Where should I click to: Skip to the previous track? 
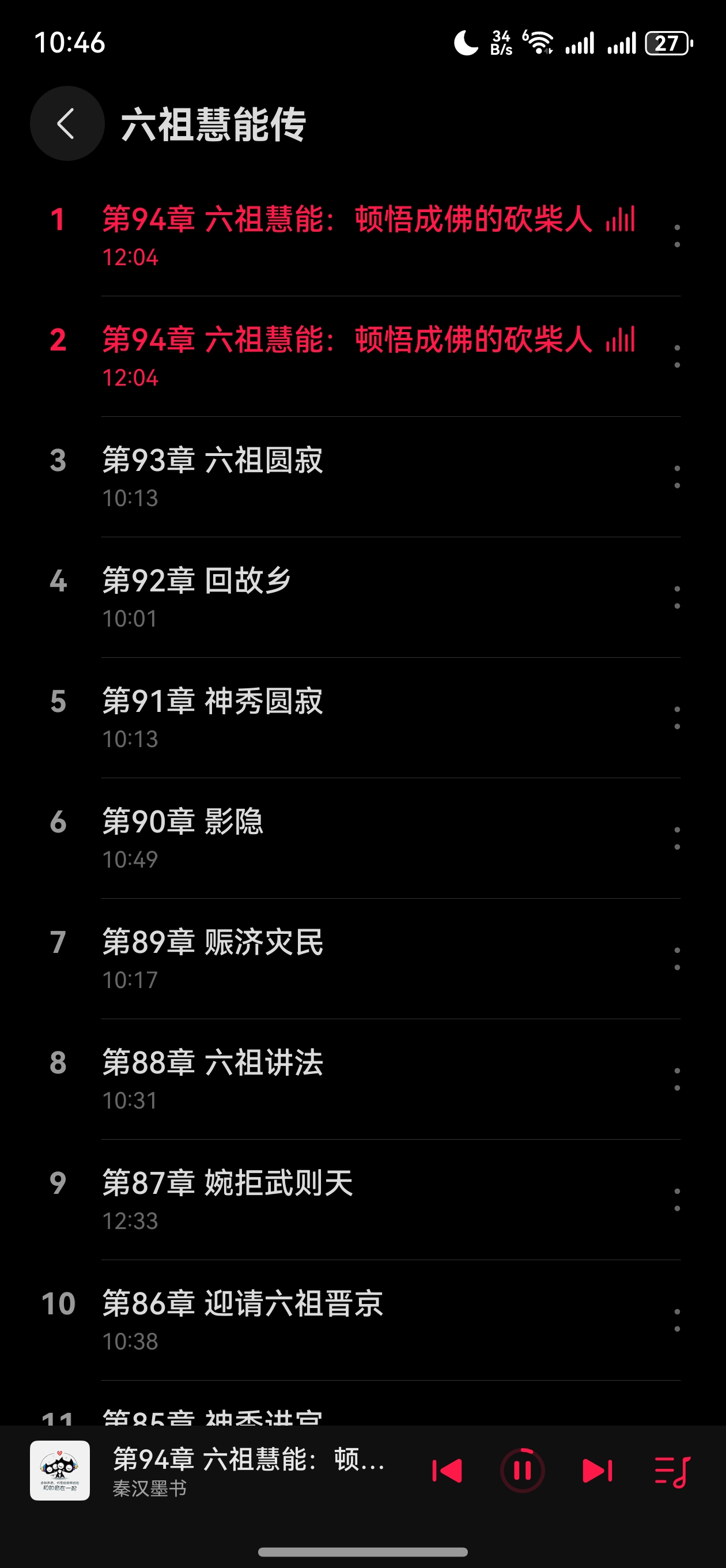click(447, 1471)
